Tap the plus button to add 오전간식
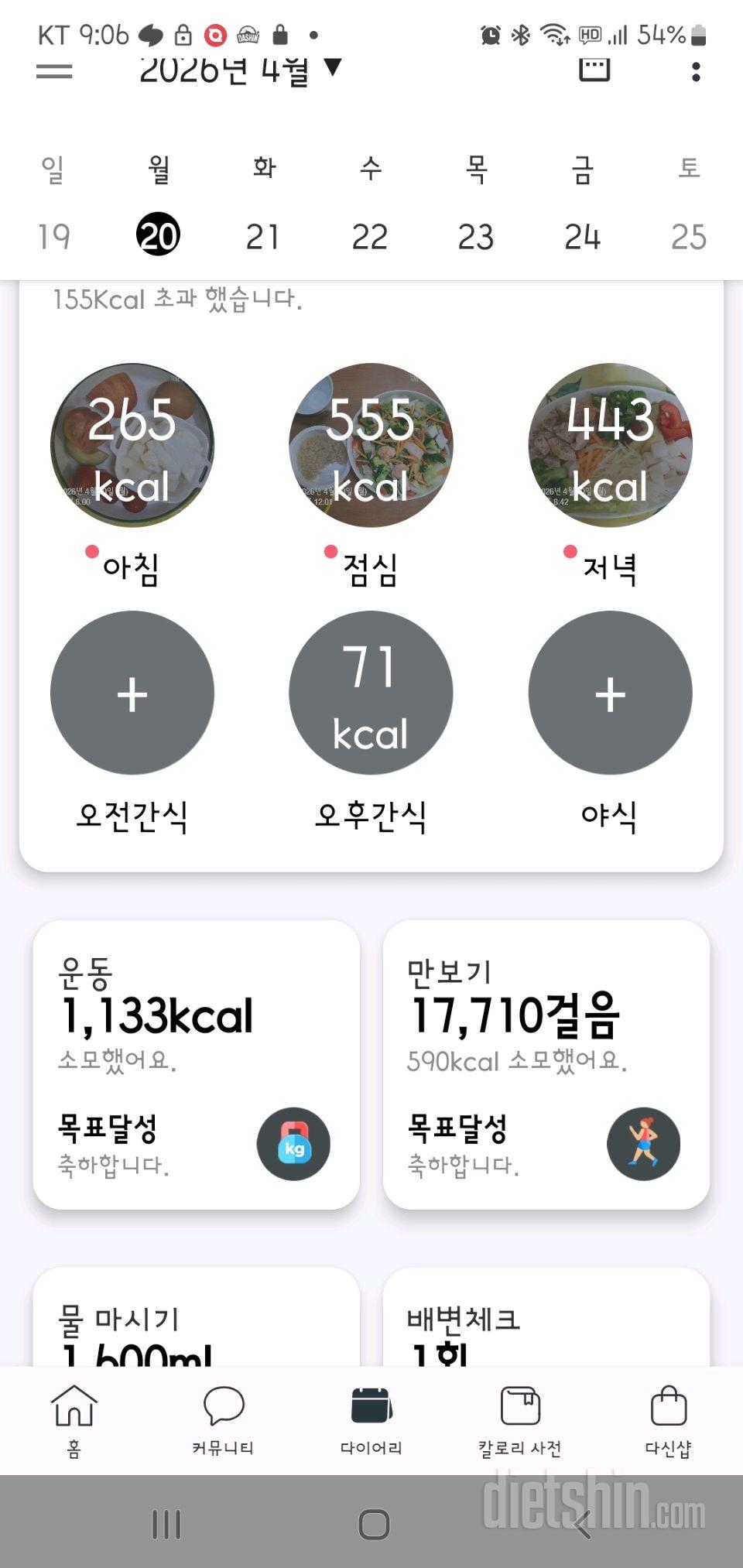 point(132,693)
